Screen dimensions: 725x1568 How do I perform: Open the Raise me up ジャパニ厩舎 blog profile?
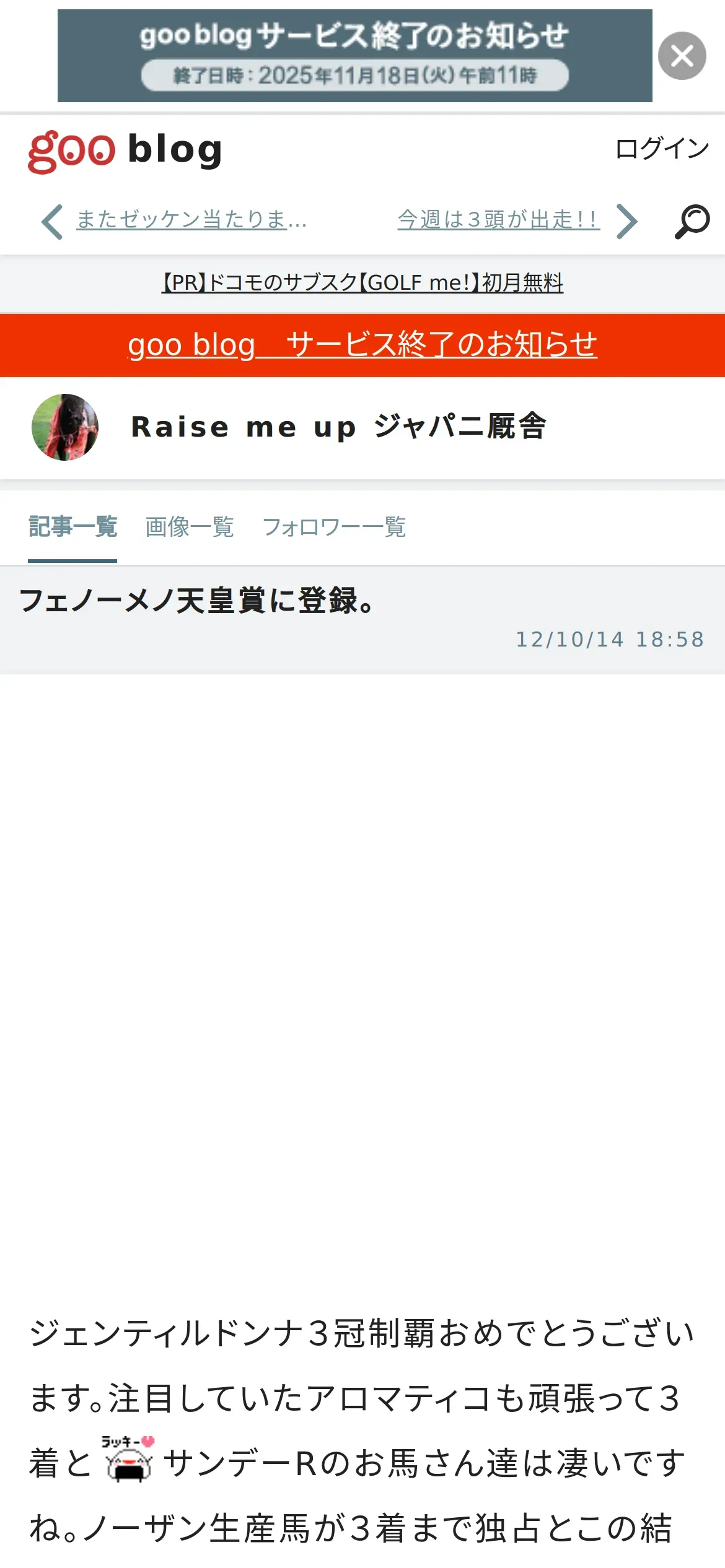pyautogui.click(x=338, y=427)
